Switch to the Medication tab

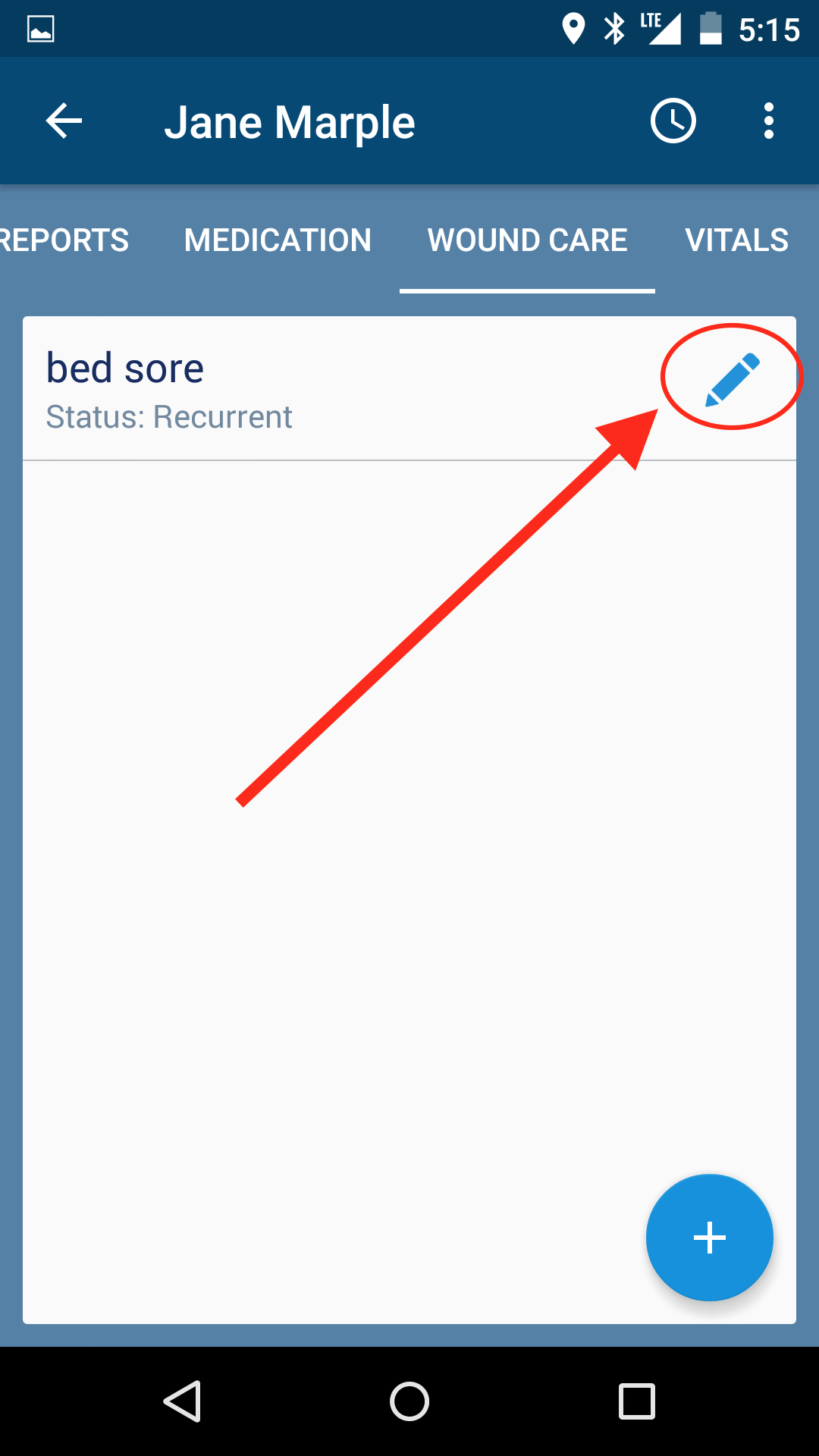278,240
